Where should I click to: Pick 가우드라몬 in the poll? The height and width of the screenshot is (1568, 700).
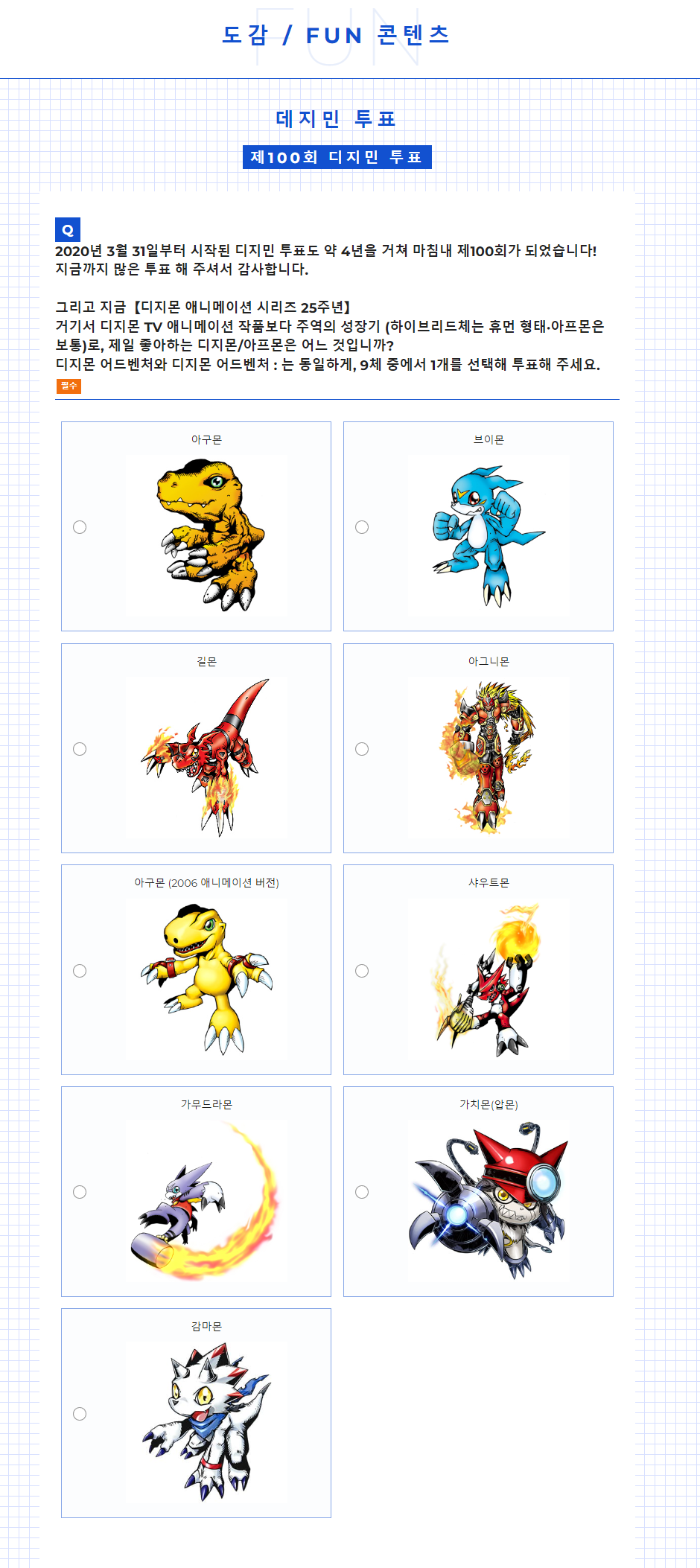click(x=80, y=1192)
